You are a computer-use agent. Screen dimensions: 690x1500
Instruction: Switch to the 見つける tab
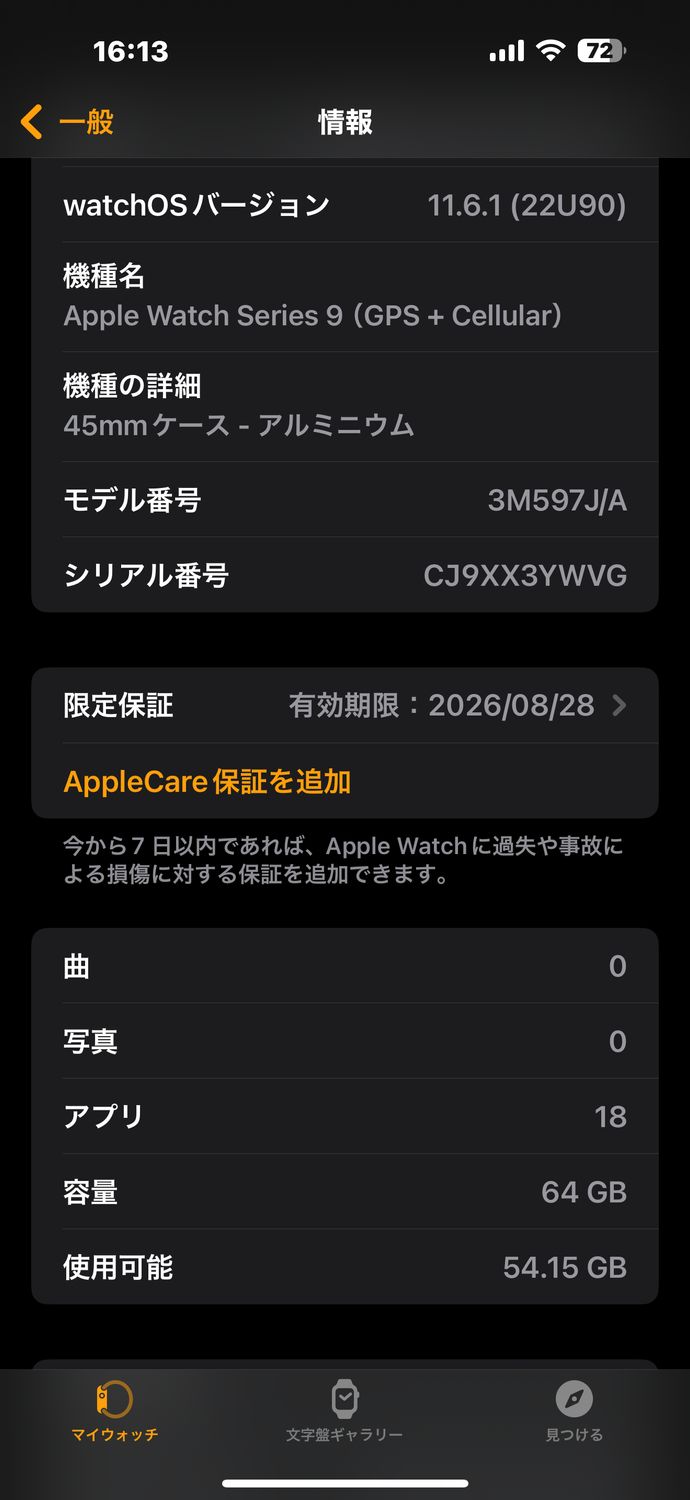point(574,1411)
